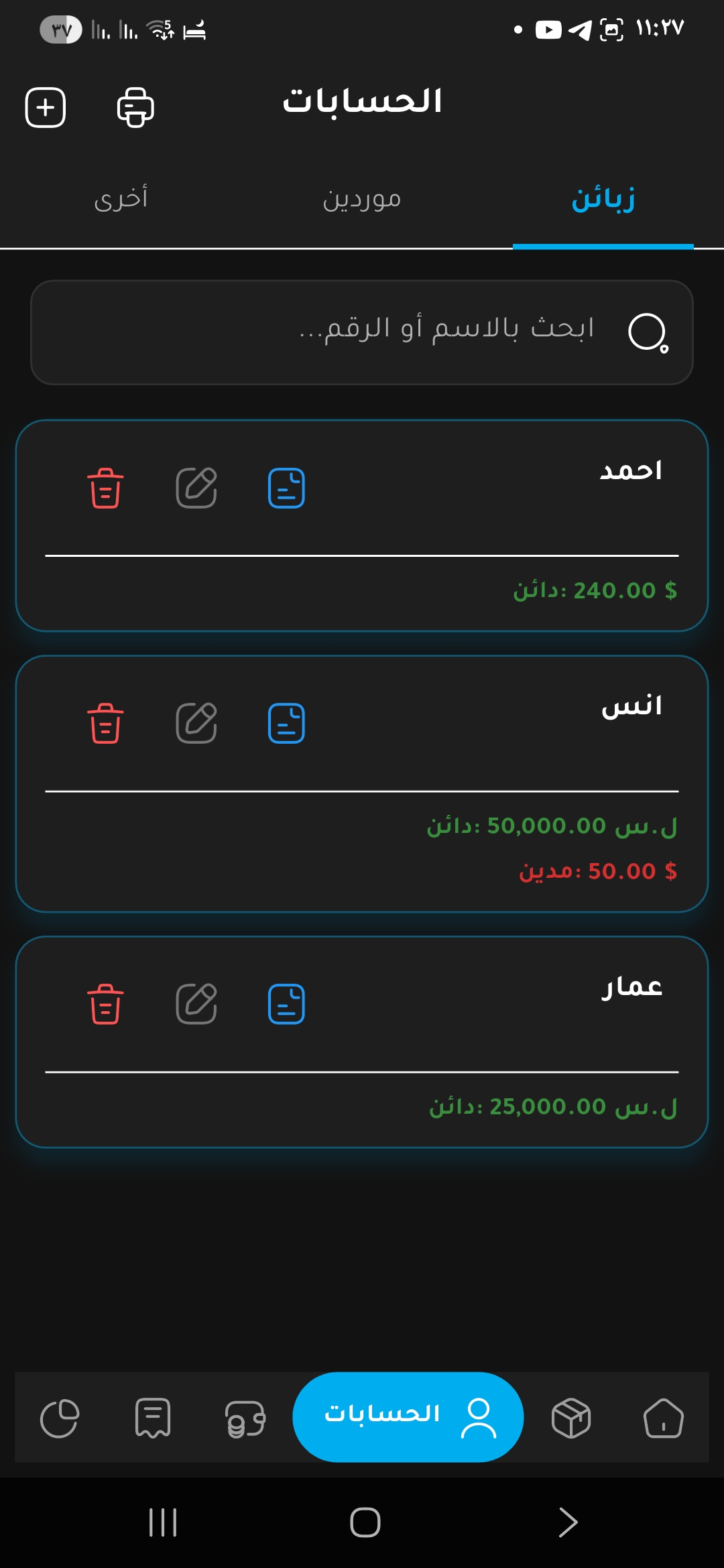Select the زبائن tab
The image size is (724, 1568).
(x=602, y=198)
